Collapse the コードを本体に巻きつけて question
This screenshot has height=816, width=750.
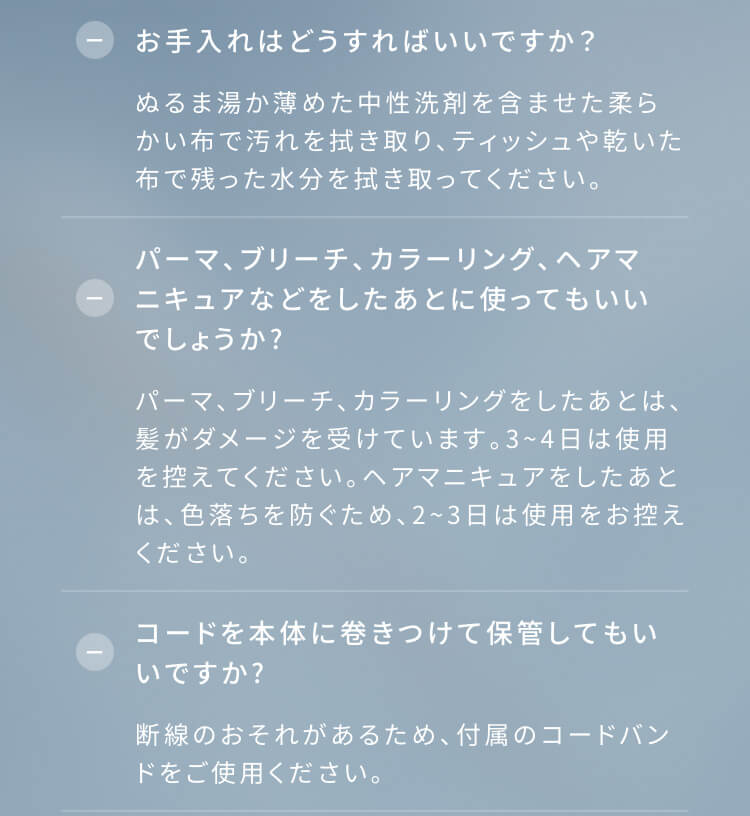[95, 652]
